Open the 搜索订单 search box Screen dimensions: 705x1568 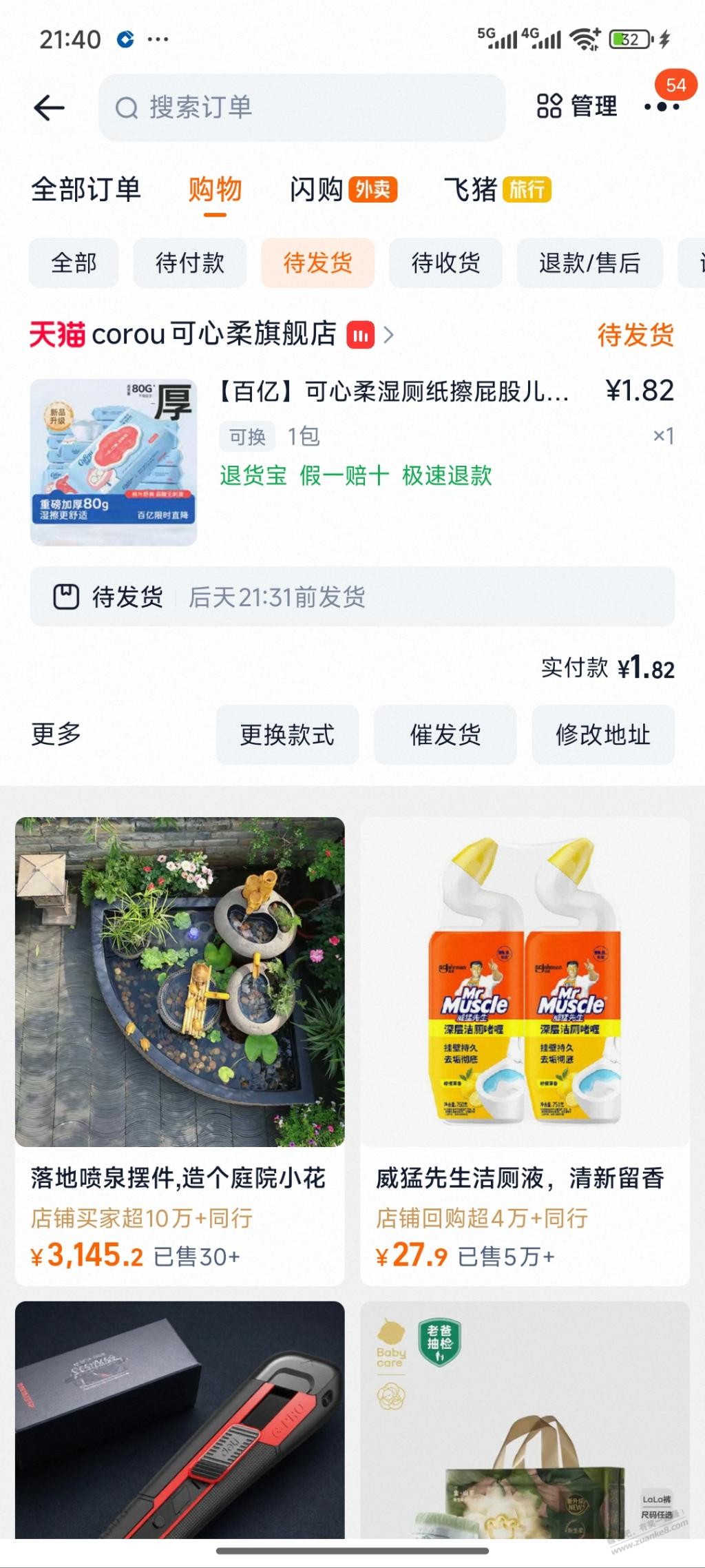click(302, 107)
